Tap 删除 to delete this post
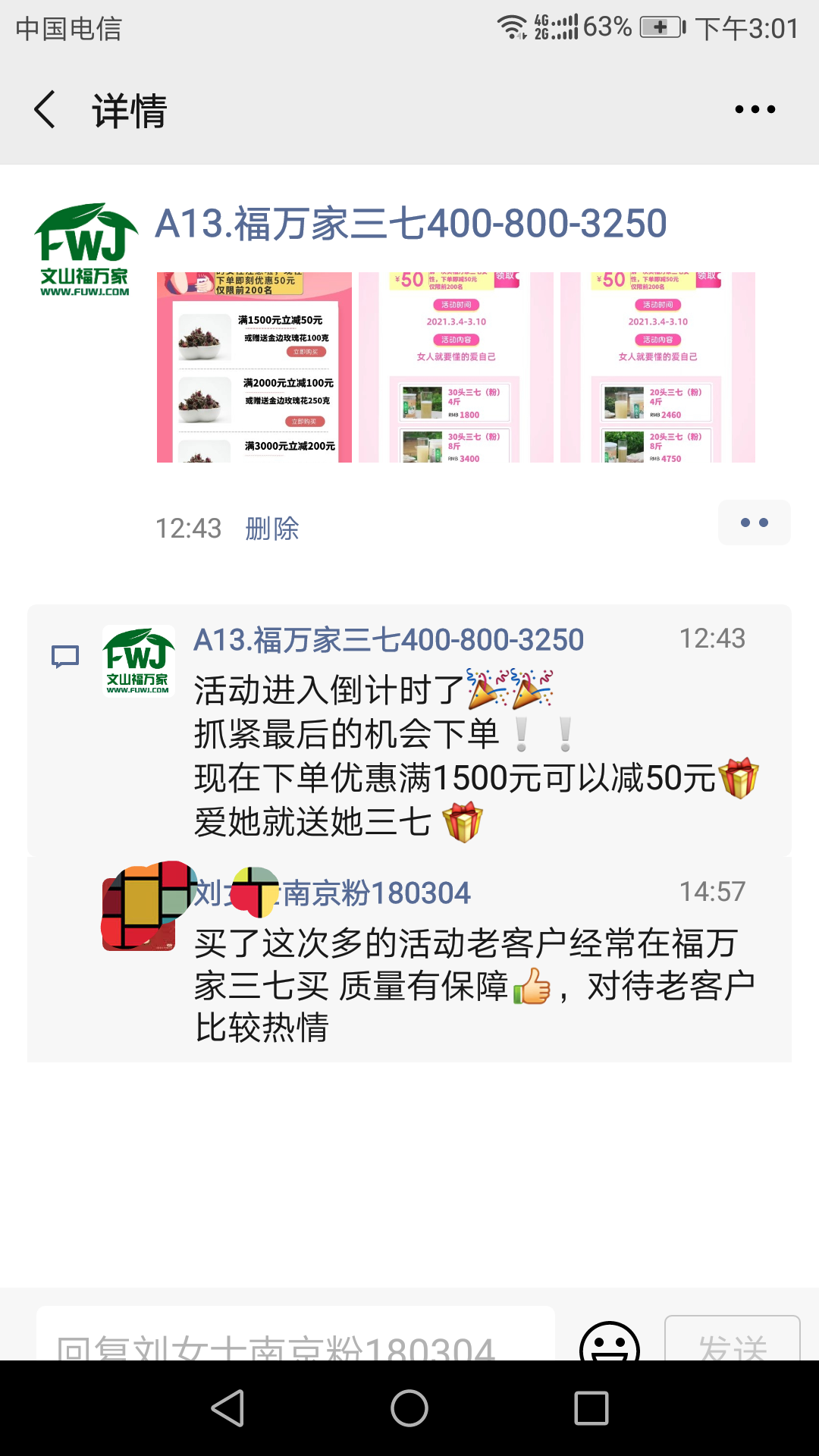 [272, 529]
